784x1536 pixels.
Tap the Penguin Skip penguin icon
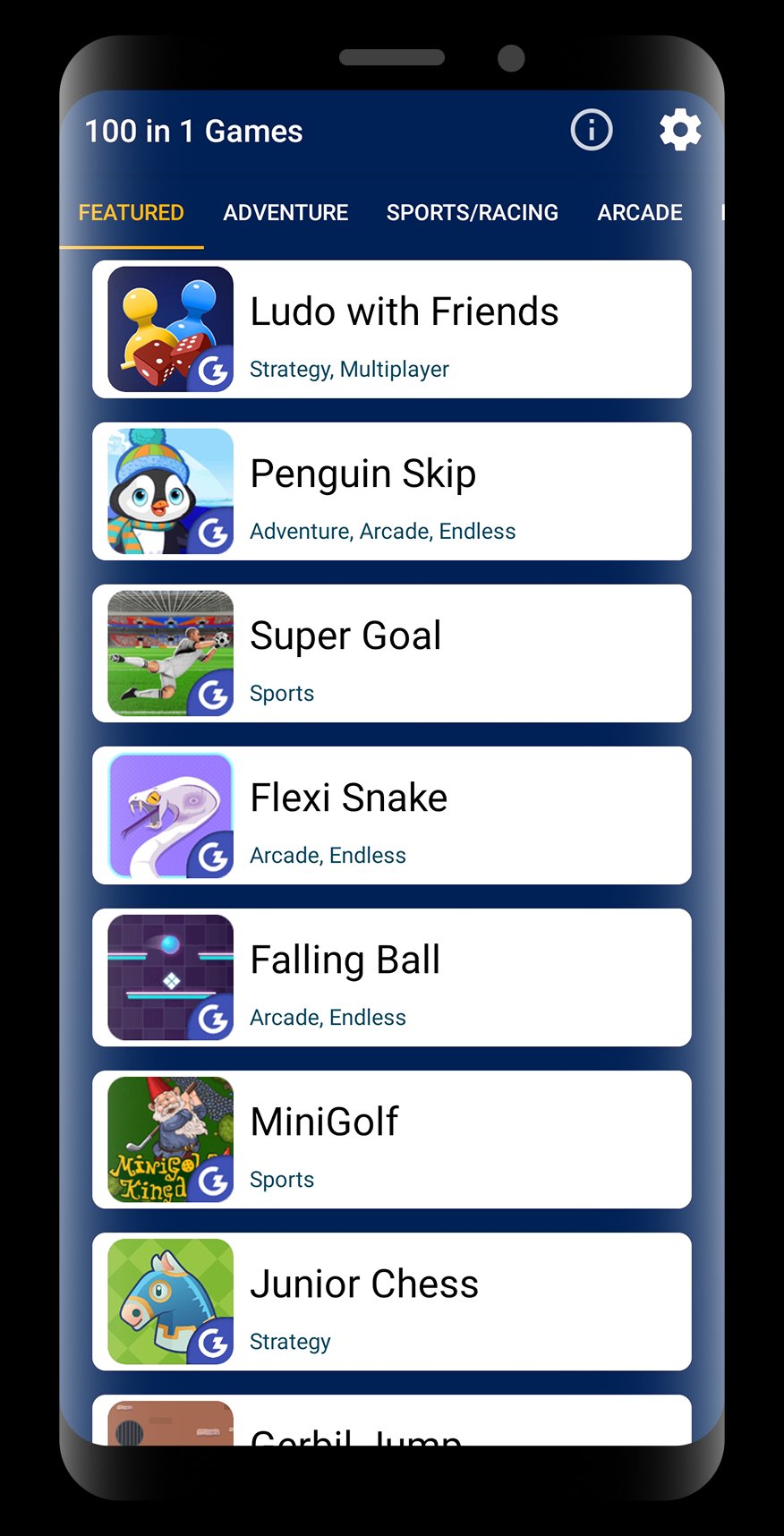(169, 491)
